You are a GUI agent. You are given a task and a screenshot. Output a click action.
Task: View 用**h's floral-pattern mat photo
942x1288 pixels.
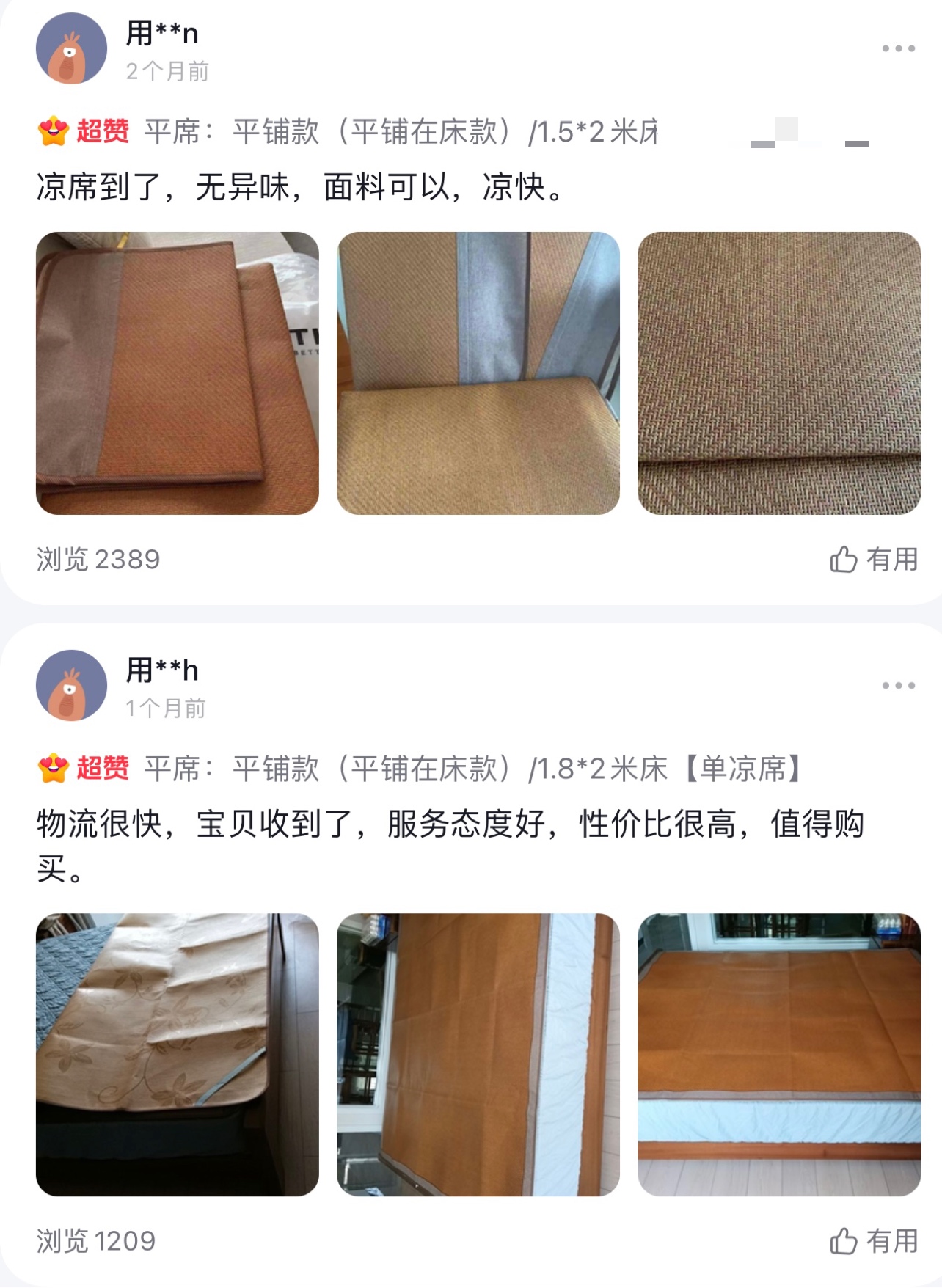(x=178, y=1055)
